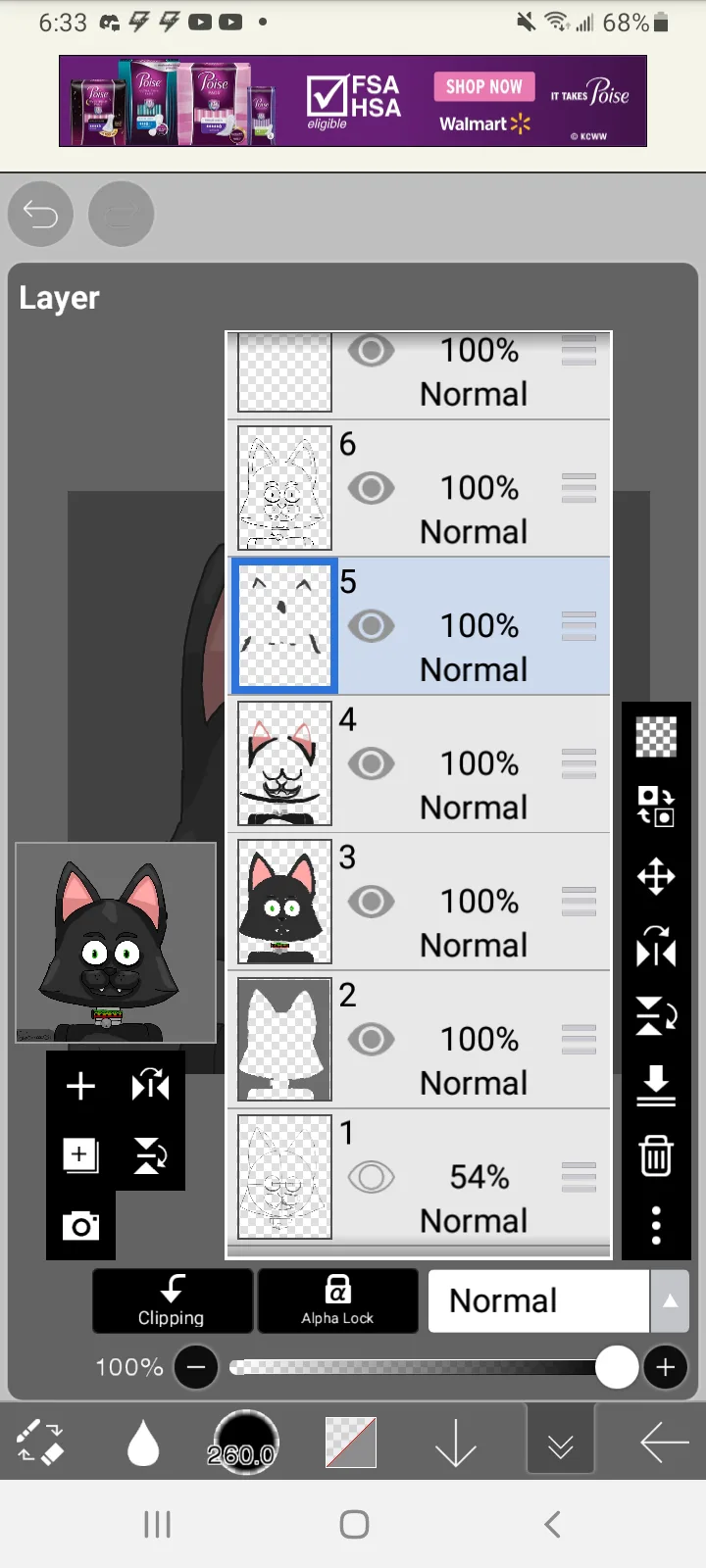Delete layer using trash icon
Image resolution: width=706 pixels, height=1568 pixels.
tap(656, 1155)
